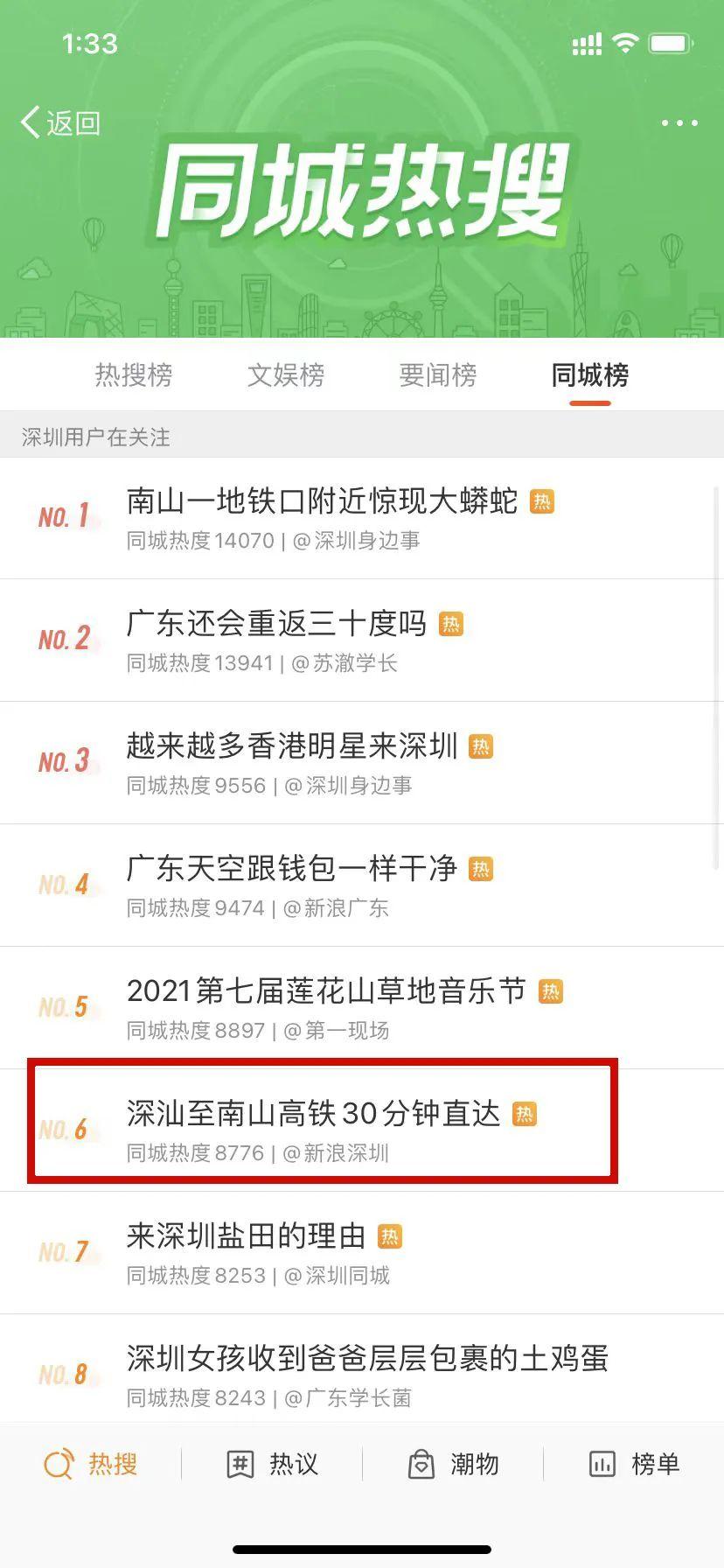This screenshot has height=1568, width=724.
Task: Open topic 2021第七届莲花山草地音乐节
Action: 326,992
